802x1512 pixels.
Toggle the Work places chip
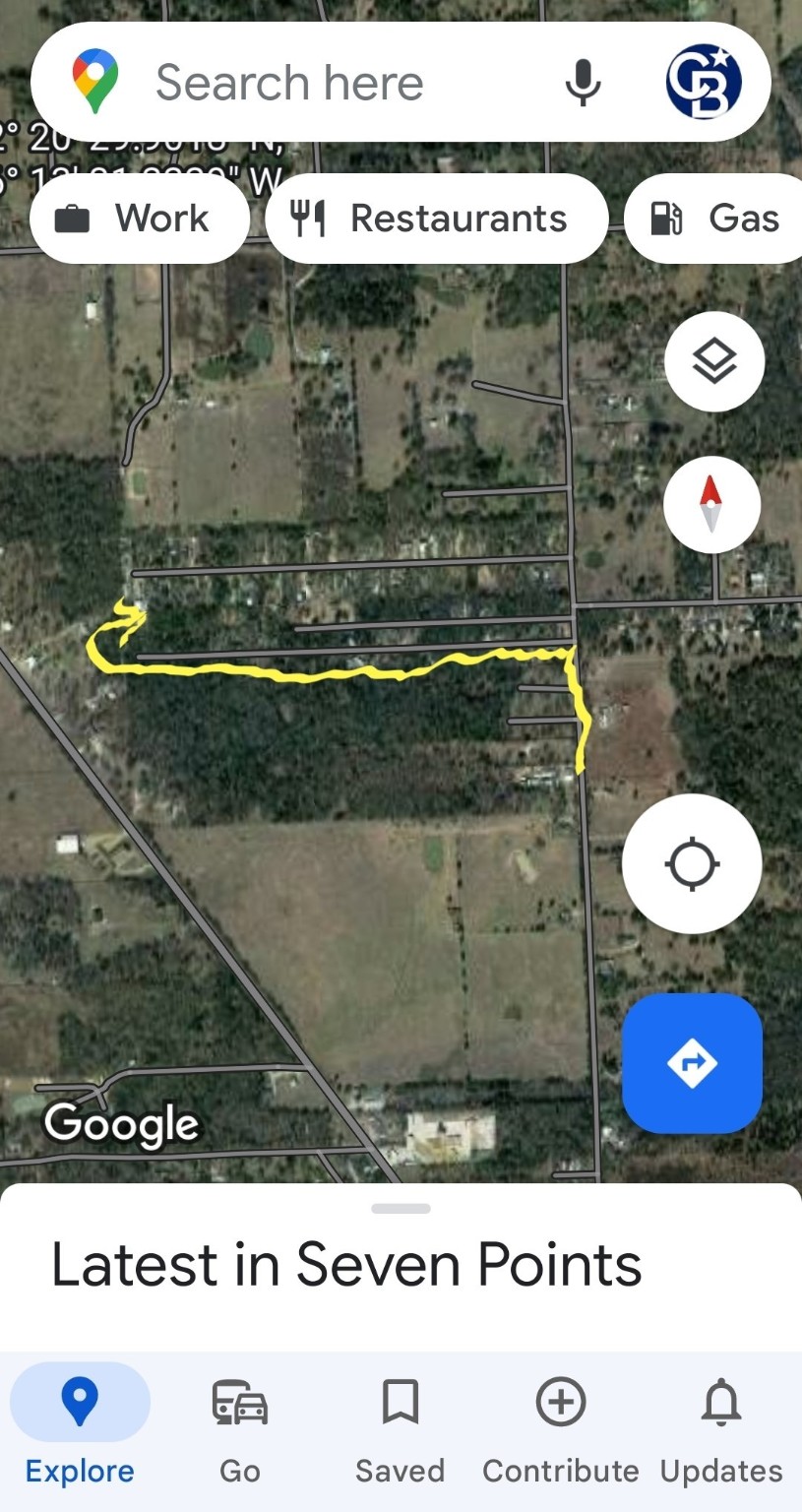(140, 219)
